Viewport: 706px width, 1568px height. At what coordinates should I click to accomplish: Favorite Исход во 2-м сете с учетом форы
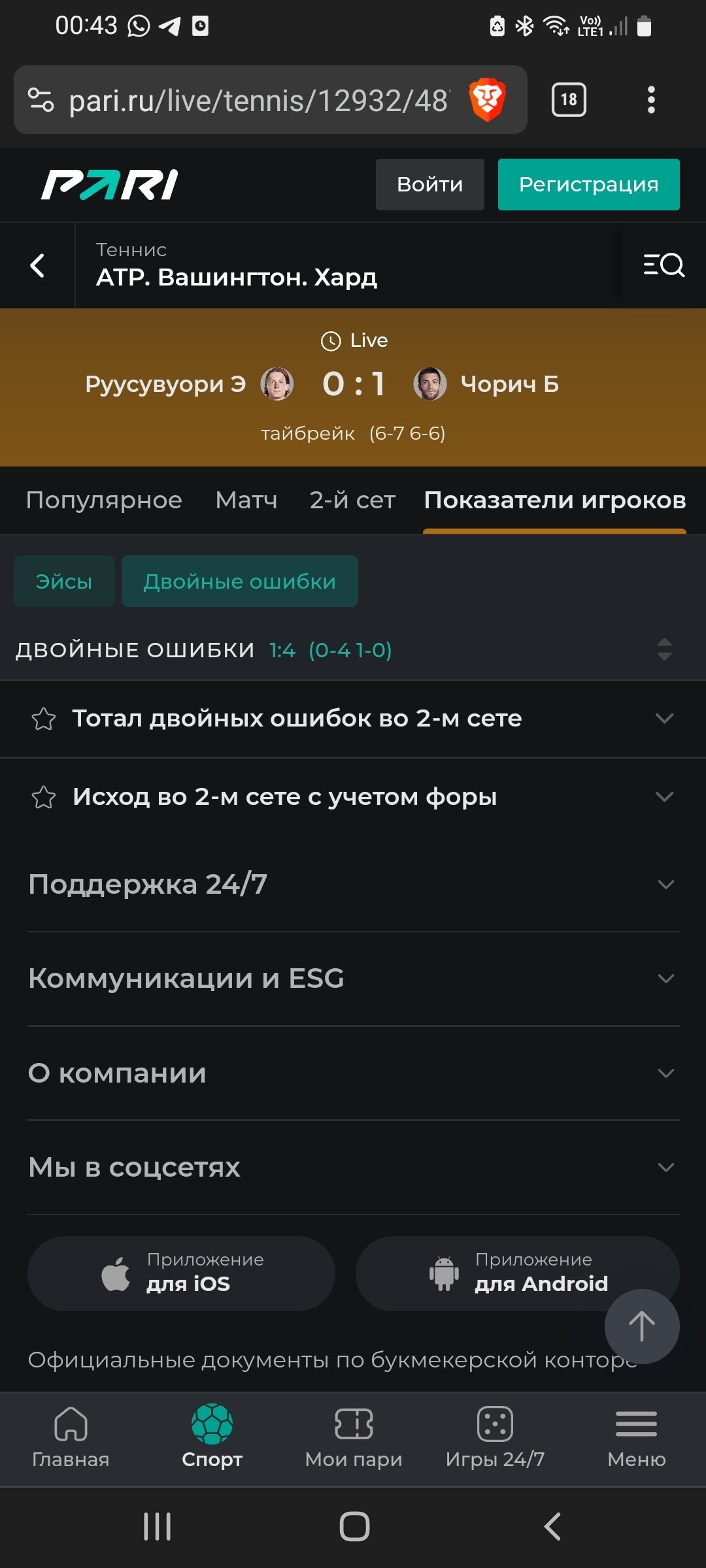(x=44, y=797)
